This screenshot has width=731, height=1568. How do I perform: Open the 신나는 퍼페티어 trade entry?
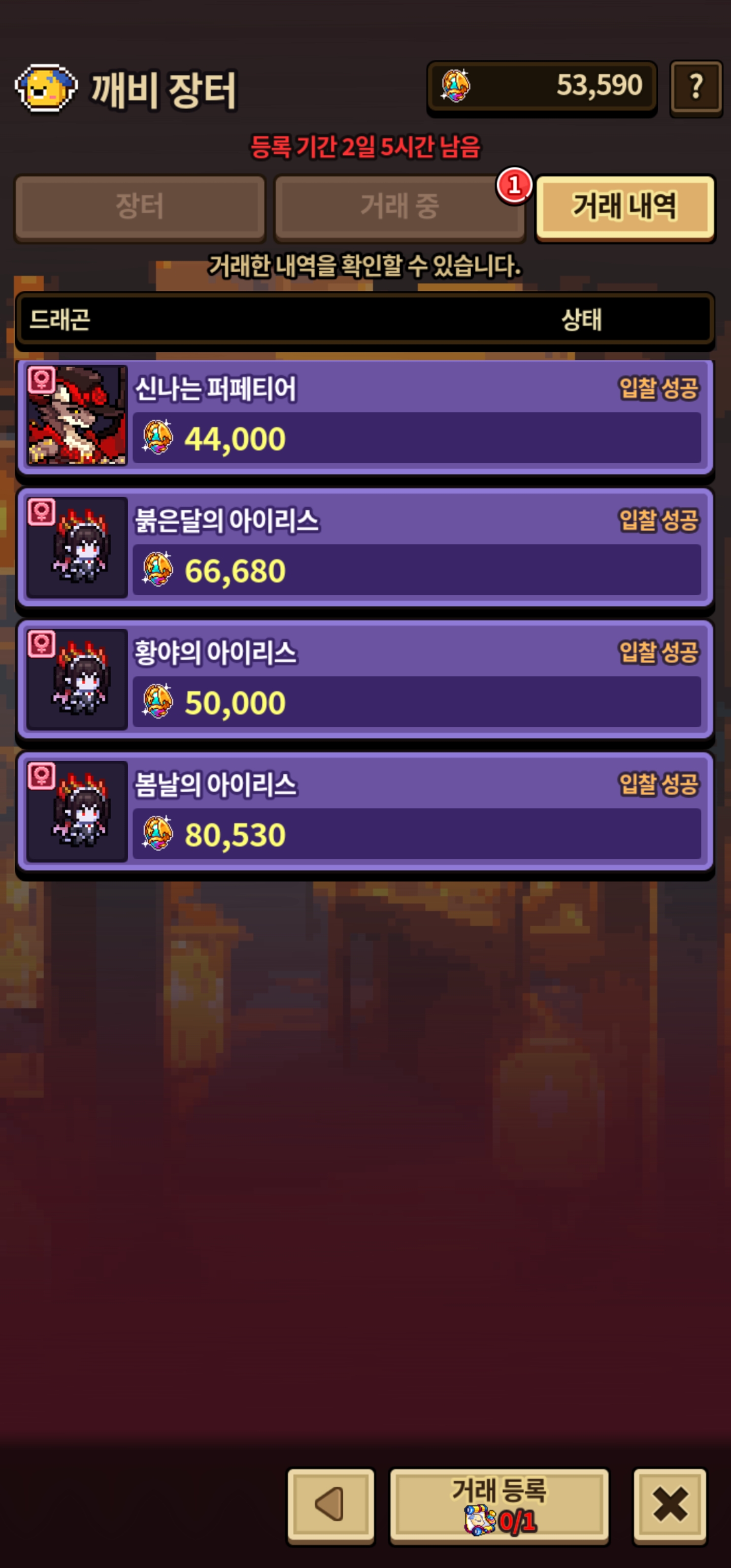[x=365, y=416]
